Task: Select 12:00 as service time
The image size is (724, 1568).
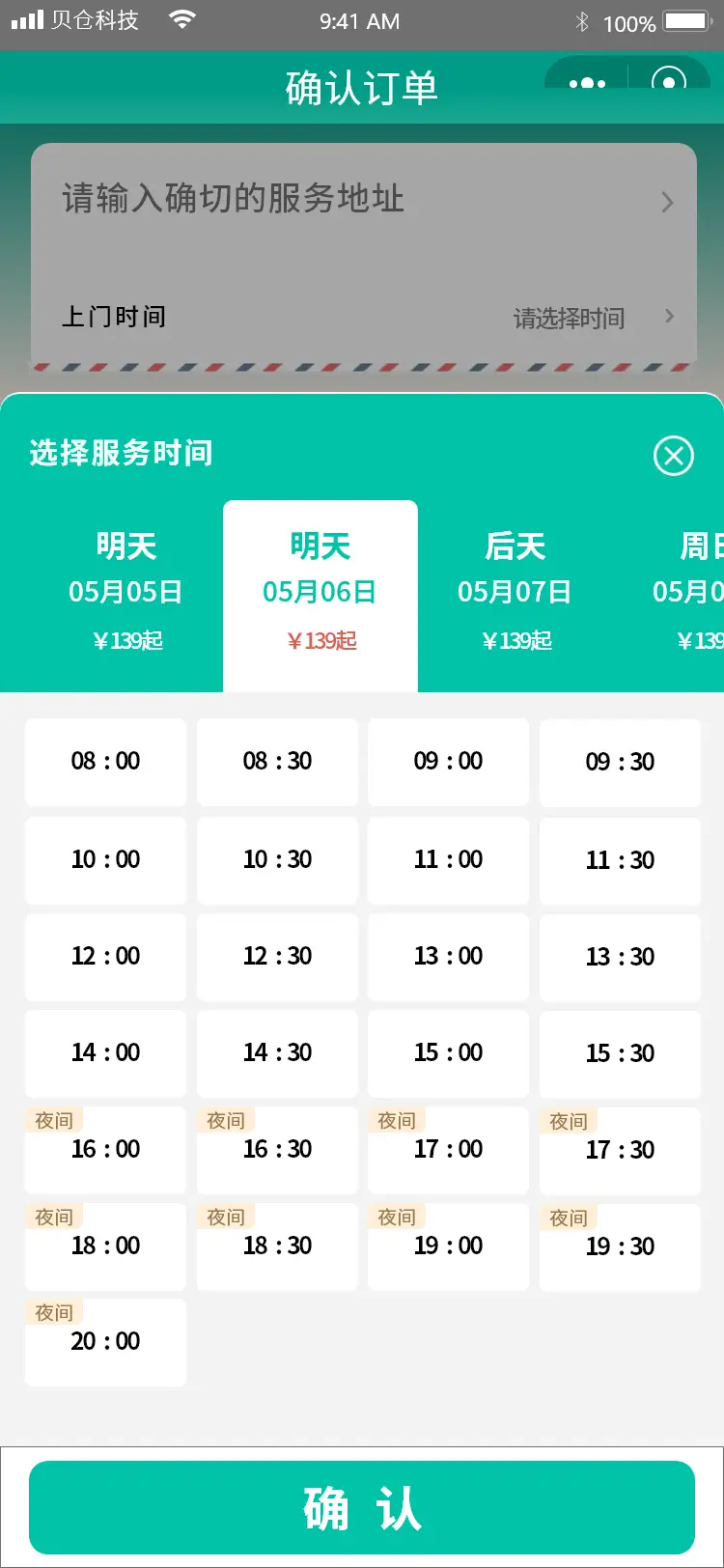Action: [105, 956]
